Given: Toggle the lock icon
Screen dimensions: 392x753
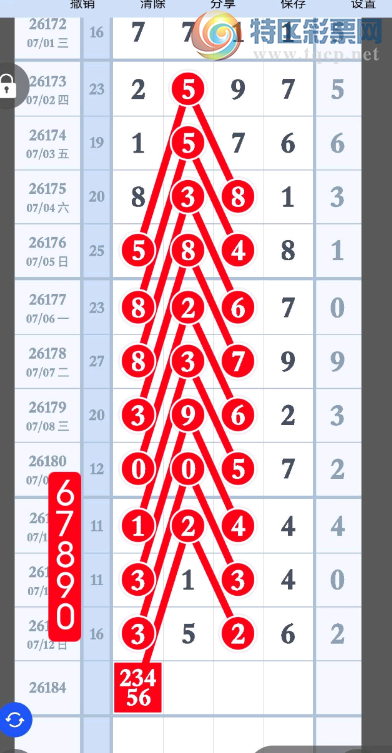Looking at the screenshot, I should coord(8,86).
